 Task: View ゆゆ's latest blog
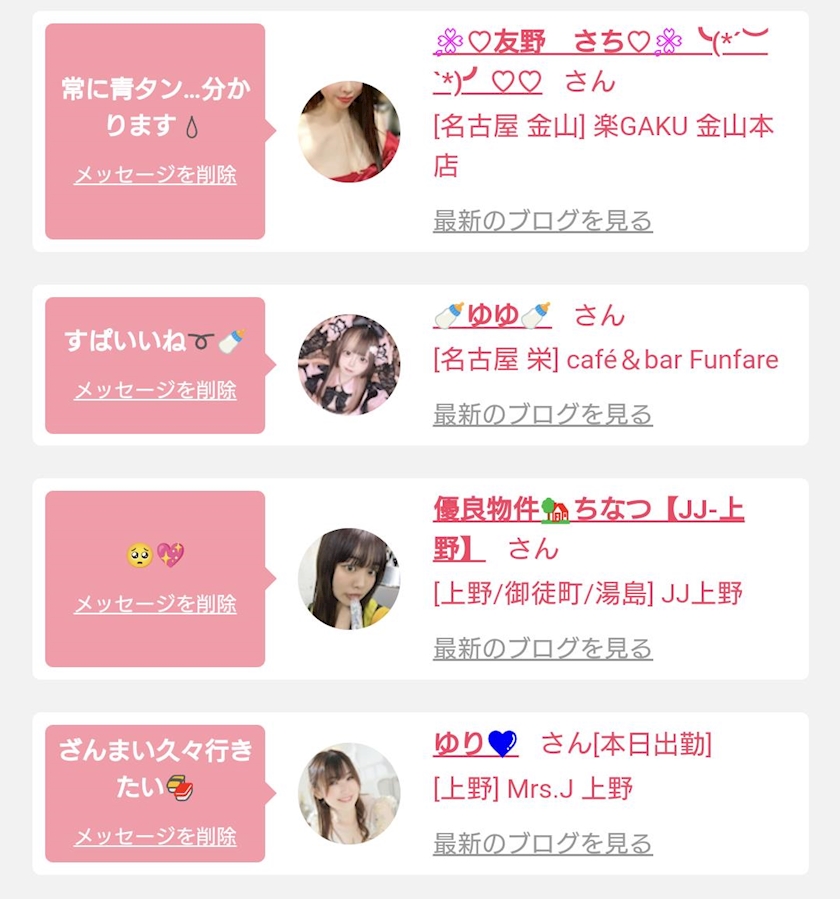coord(542,414)
